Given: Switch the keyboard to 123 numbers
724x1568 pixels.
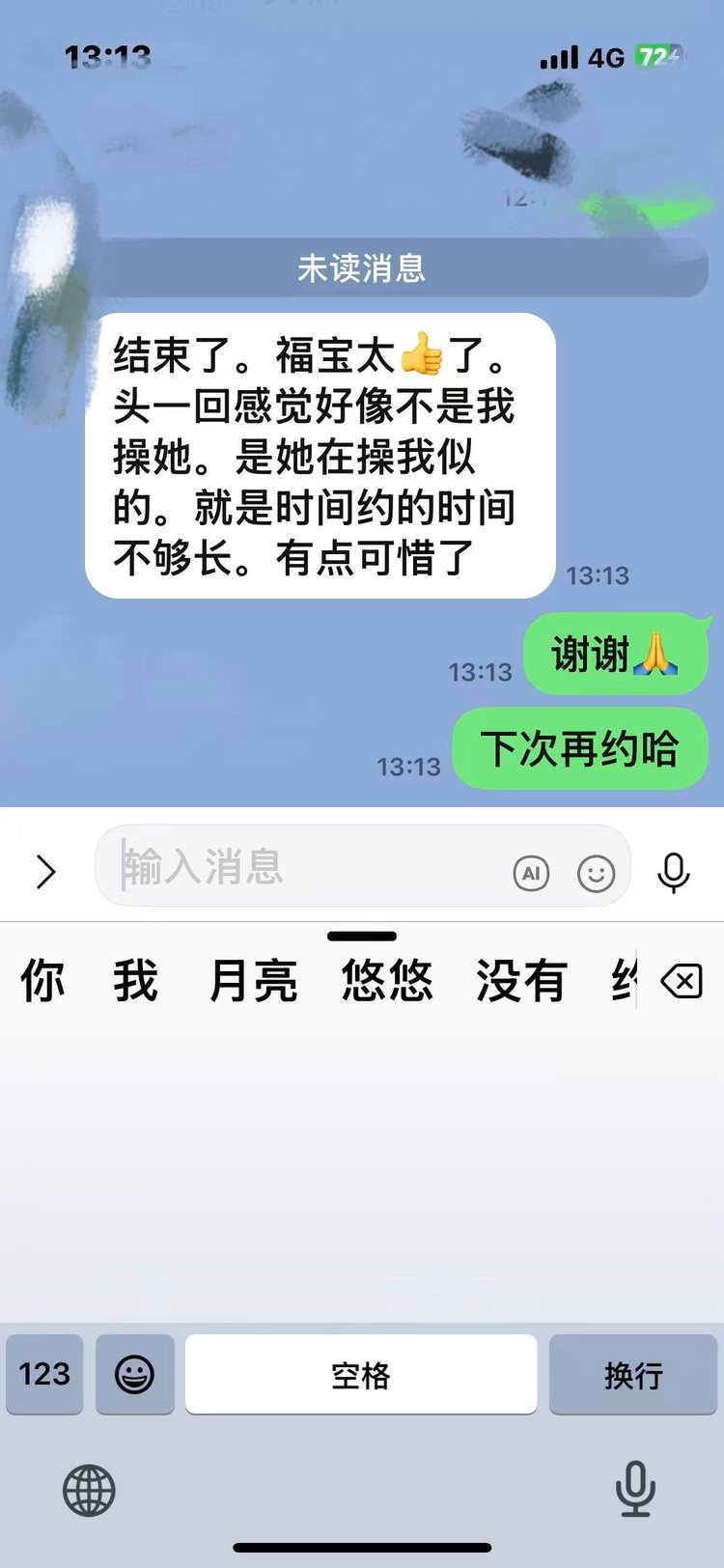Looking at the screenshot, I should coord(44,1374).
